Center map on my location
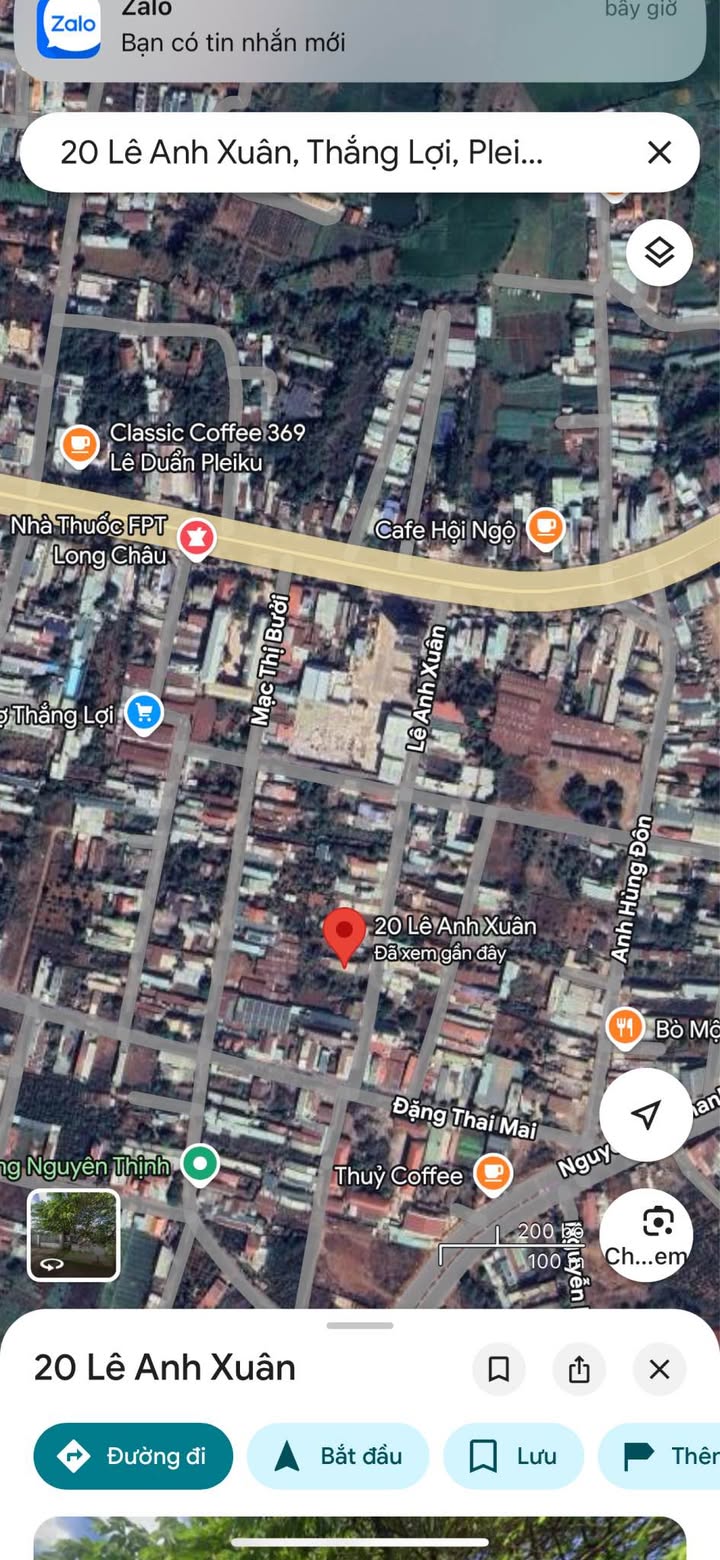The width and height of the screenshot is (720, 1560). click(646, 1114)
